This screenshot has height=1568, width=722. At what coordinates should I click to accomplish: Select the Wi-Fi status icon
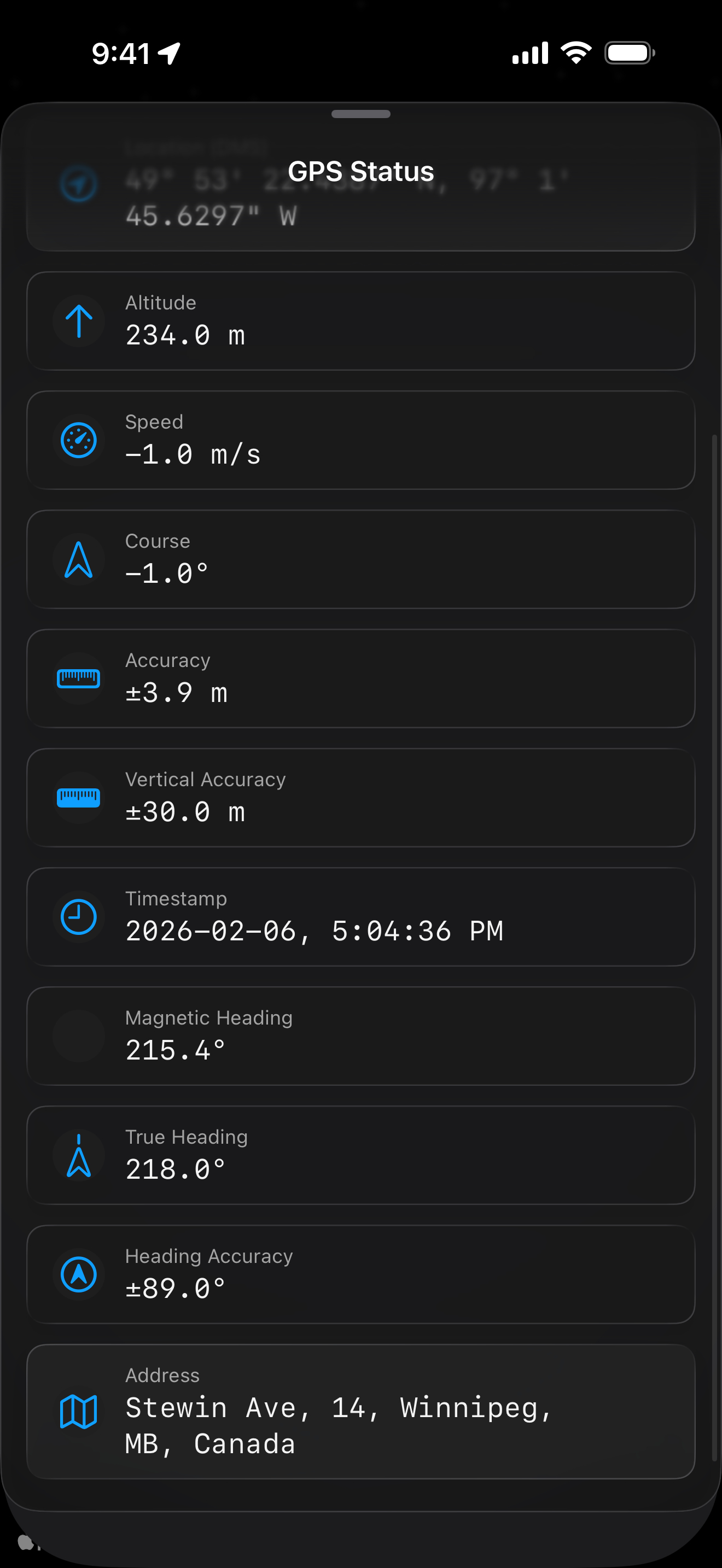(575, 53)
